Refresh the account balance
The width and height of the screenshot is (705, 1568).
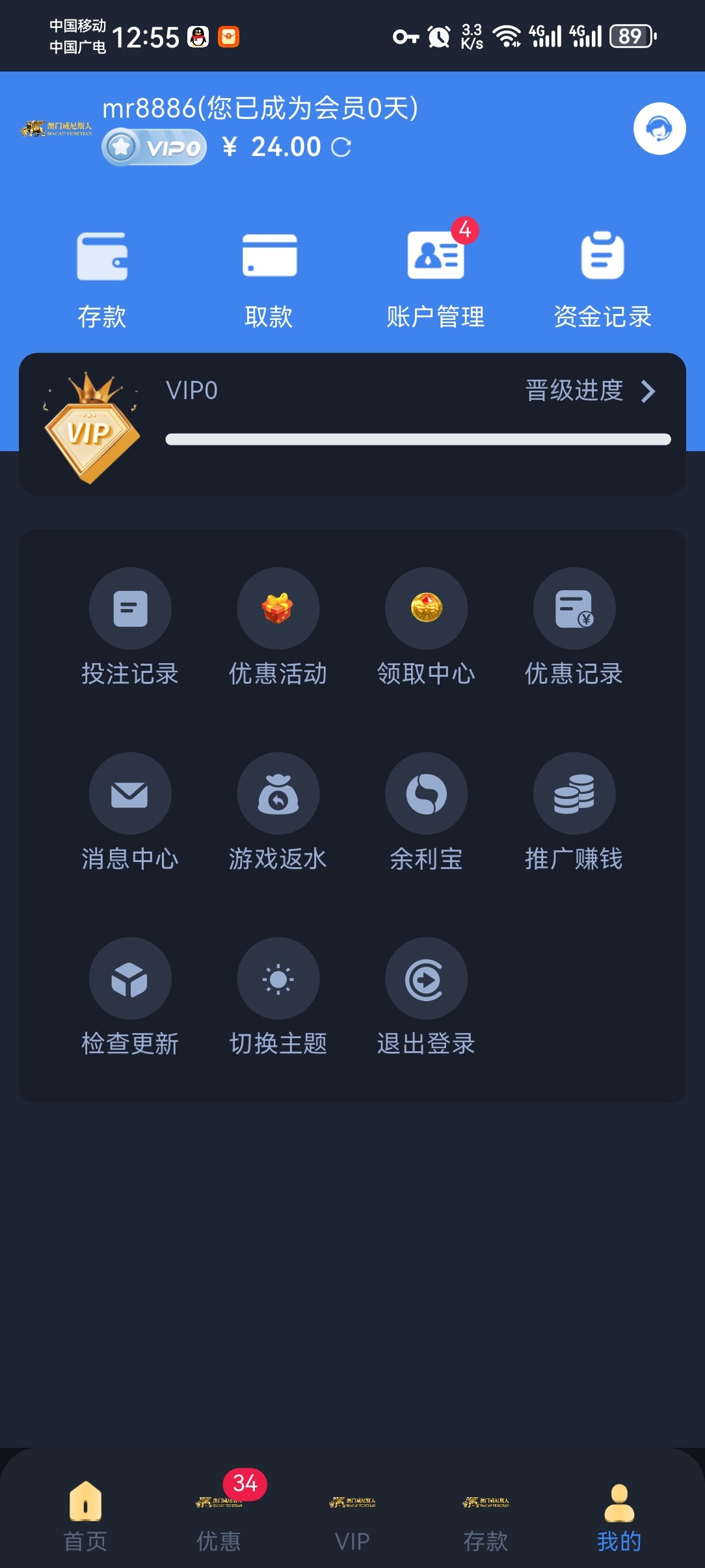coord(341,148)
